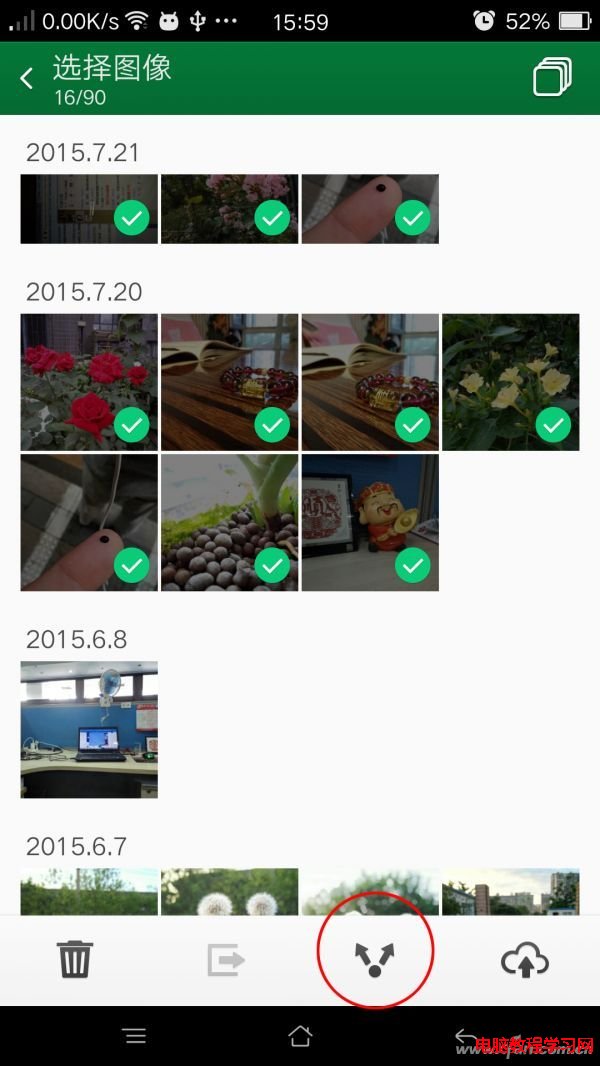Image resolution: width=600 pixels, height=1066 pixels.
Task: Delete selected images with the trash icon
Action: click(75, 960)
